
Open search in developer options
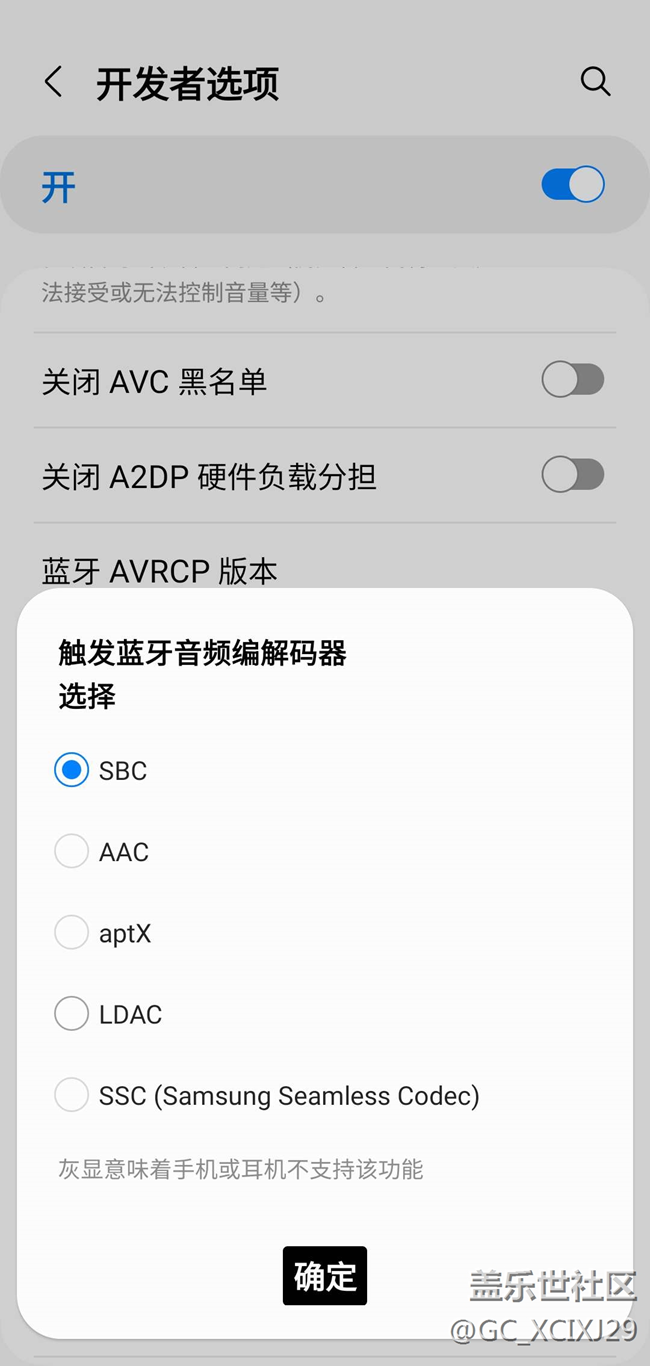pos(595,82)
